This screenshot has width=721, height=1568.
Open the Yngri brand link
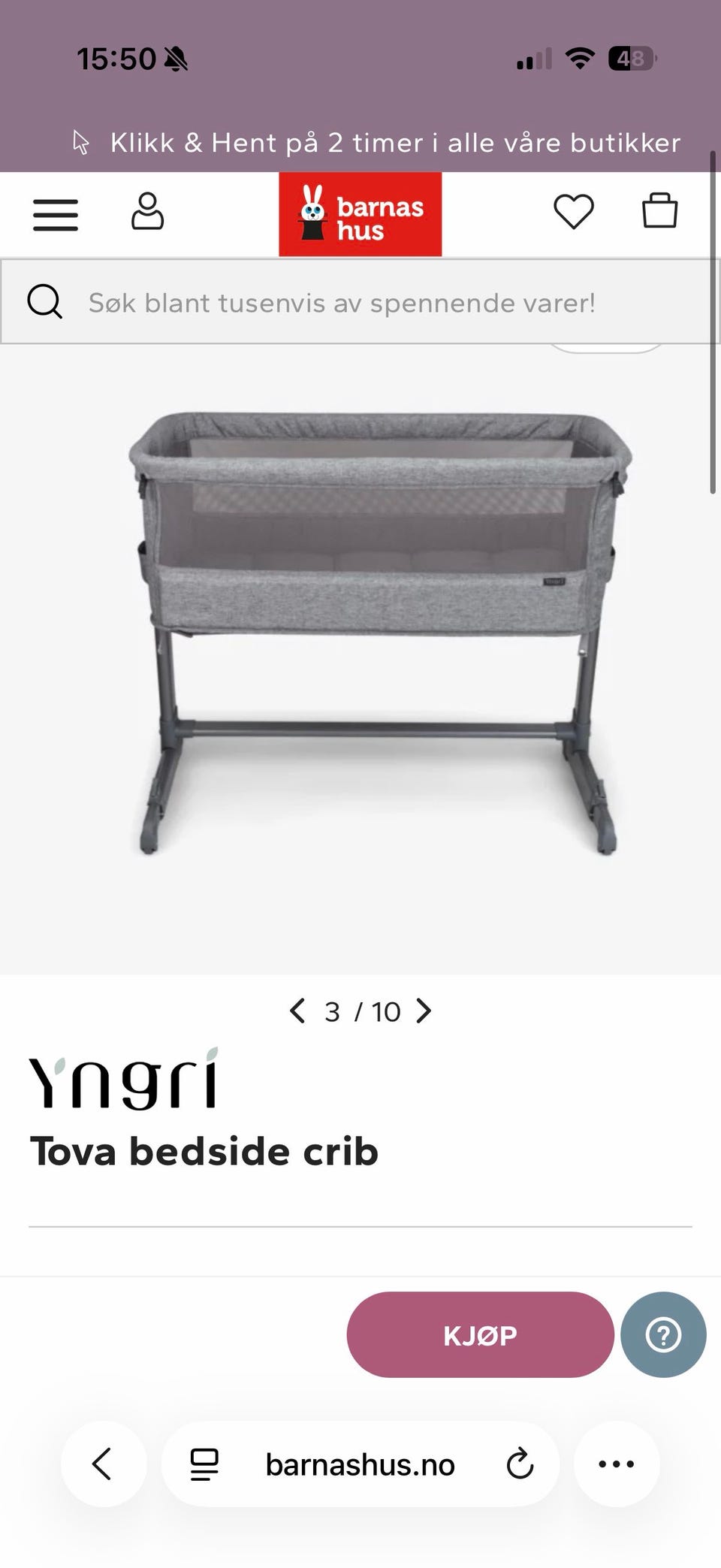click(124, 1078)
